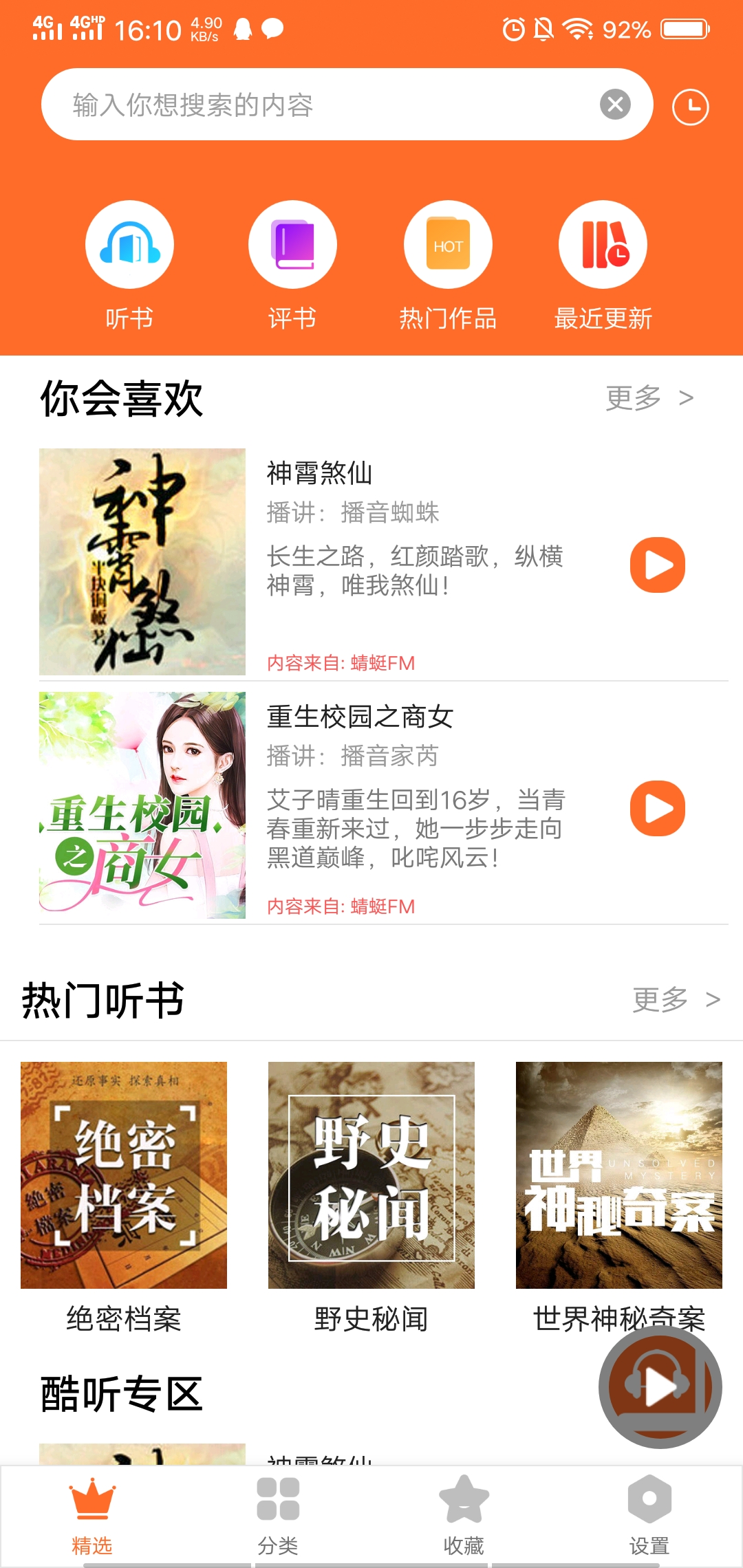Open 酷听专区 section heading

120,1391
